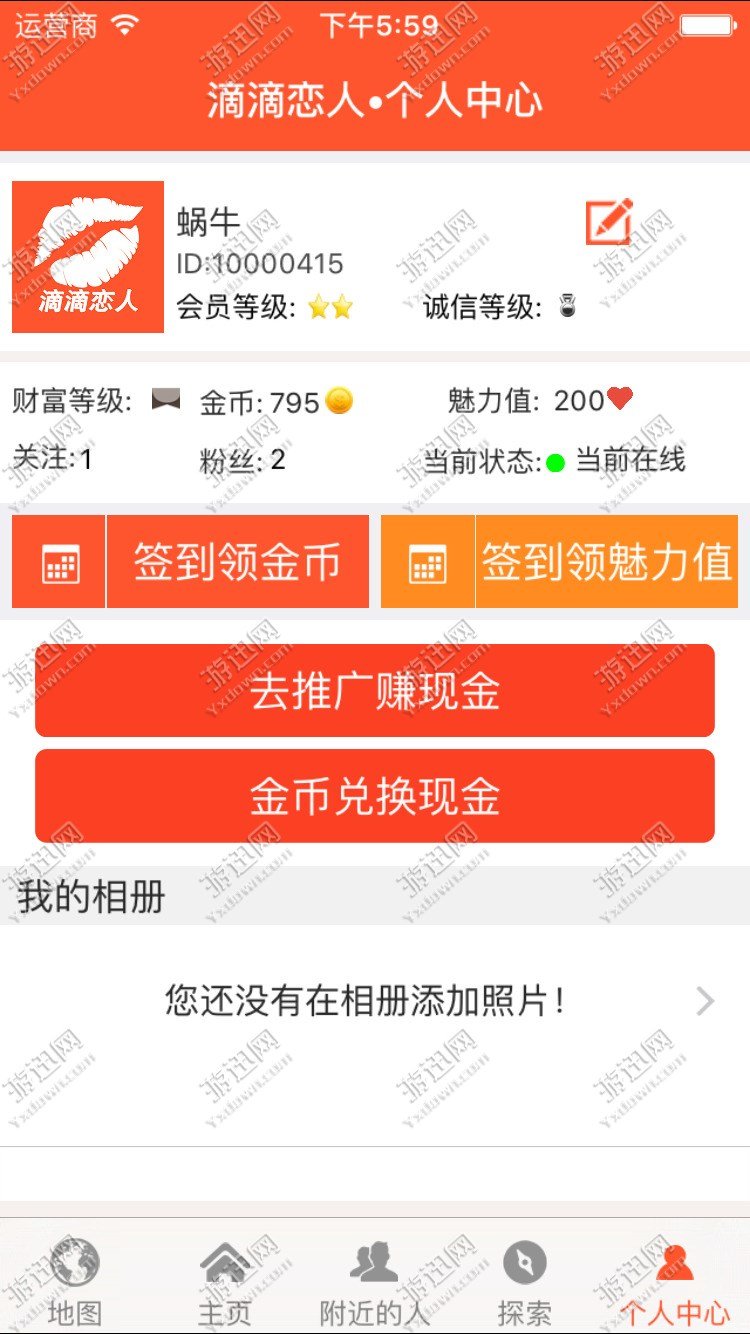Switch to the 主页 tab
750x1334 pixels.
click(x=225, y=1280)
